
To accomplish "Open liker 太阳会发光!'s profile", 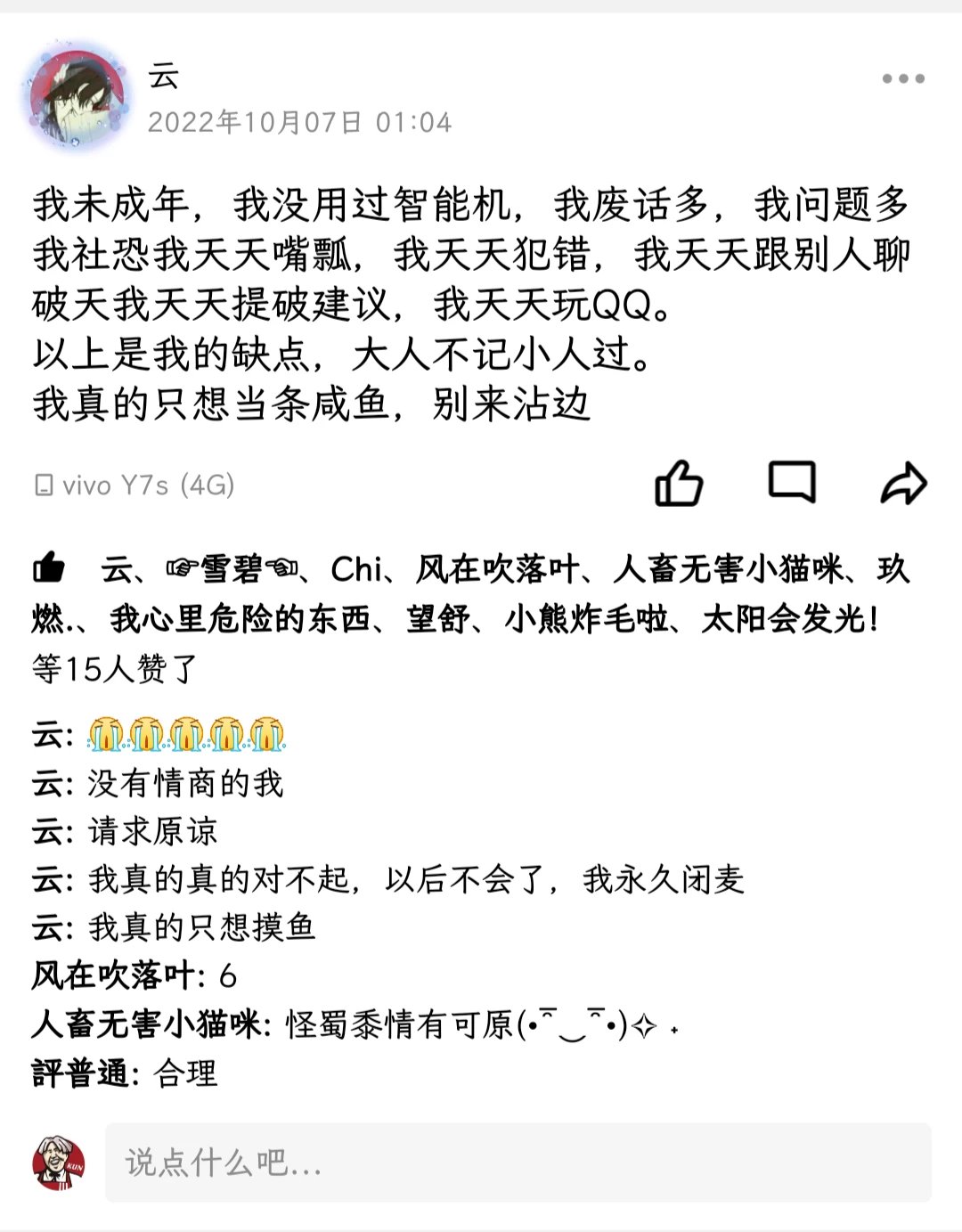I will pos(789,618).
